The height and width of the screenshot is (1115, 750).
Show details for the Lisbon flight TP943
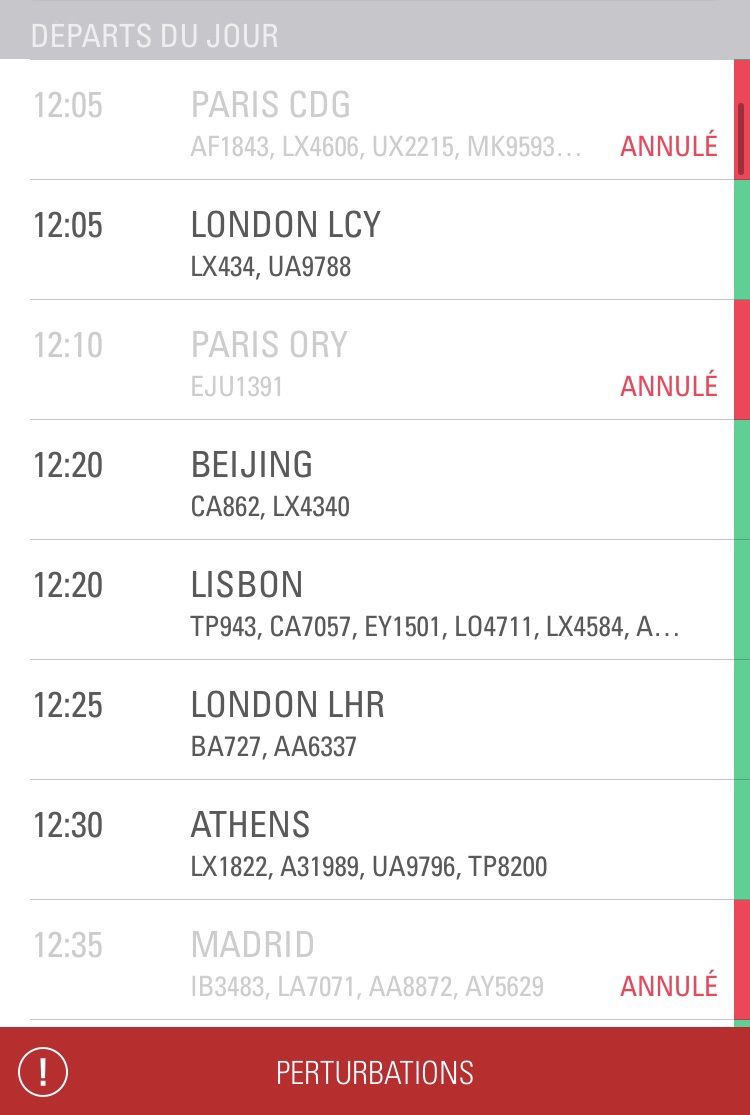click(375, 601)
